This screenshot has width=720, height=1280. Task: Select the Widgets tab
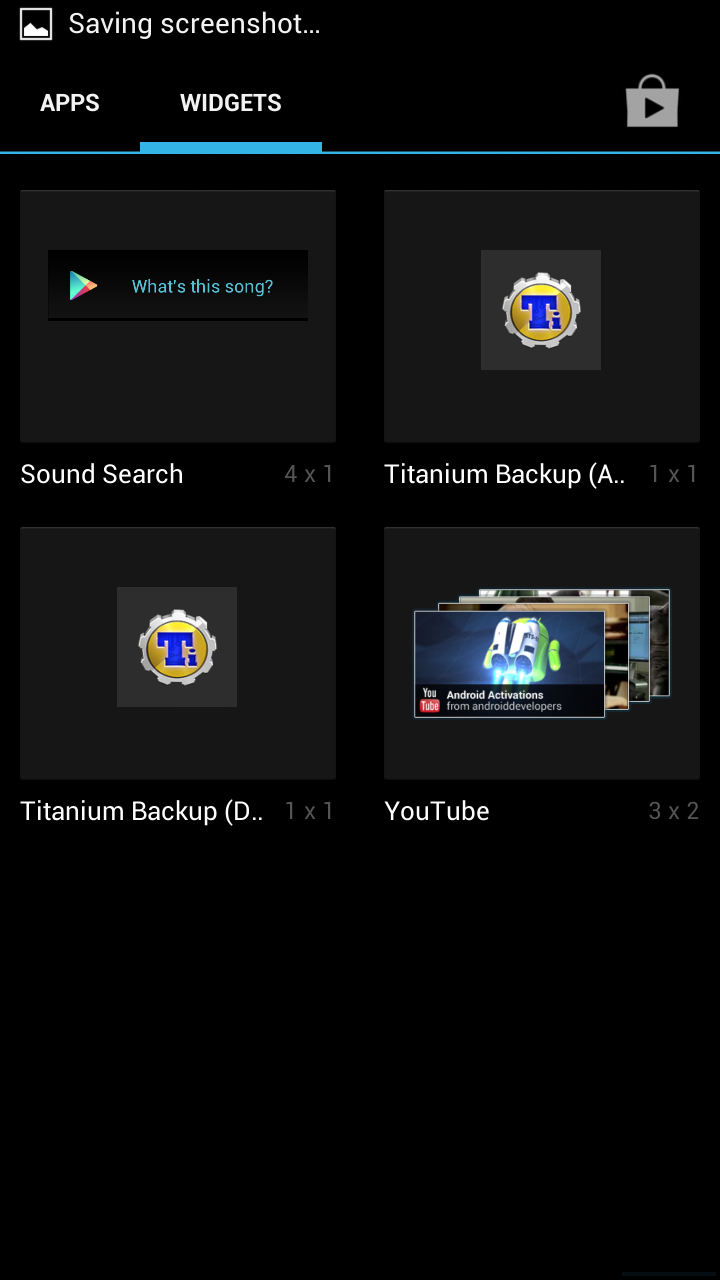[231, 104]
